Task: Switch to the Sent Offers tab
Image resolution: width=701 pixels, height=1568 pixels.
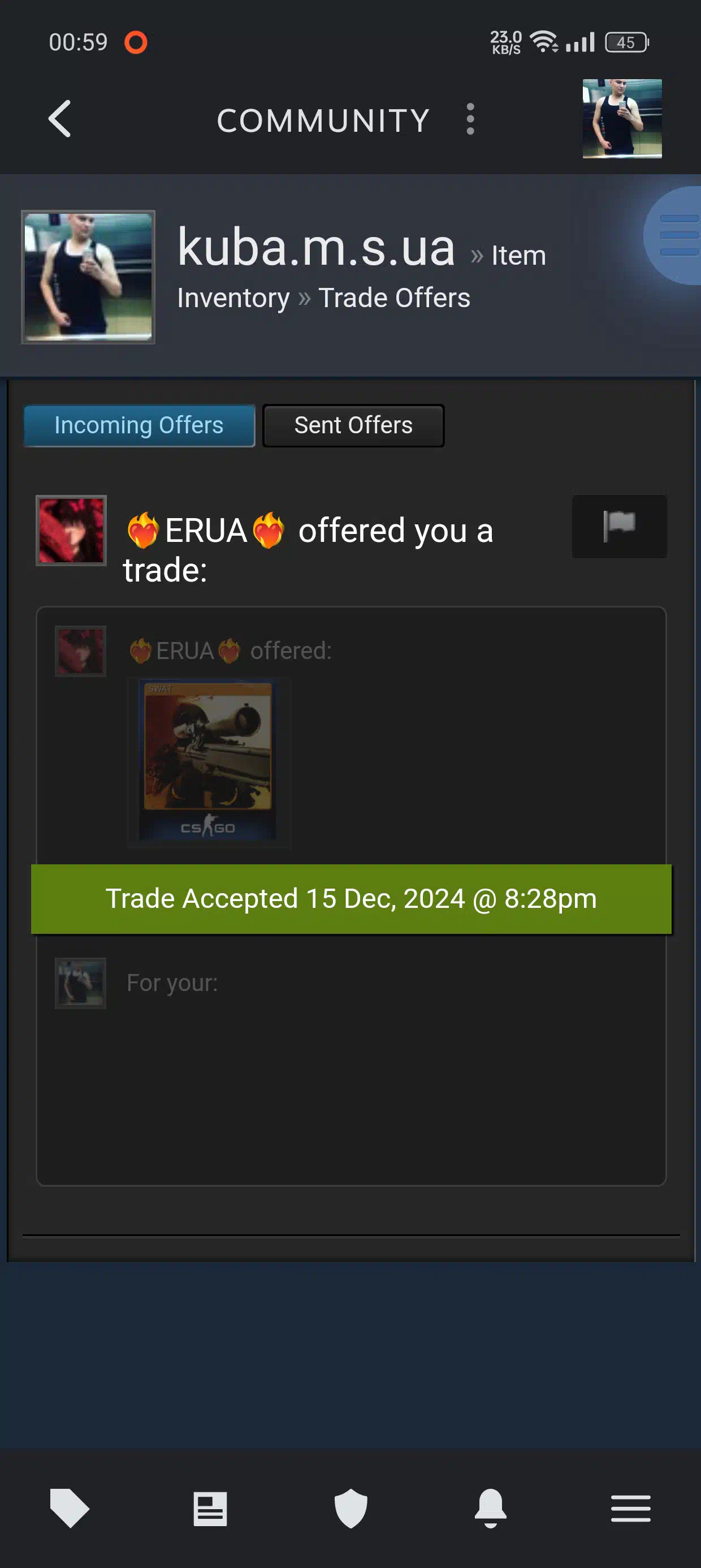Action: click(353, 425)
